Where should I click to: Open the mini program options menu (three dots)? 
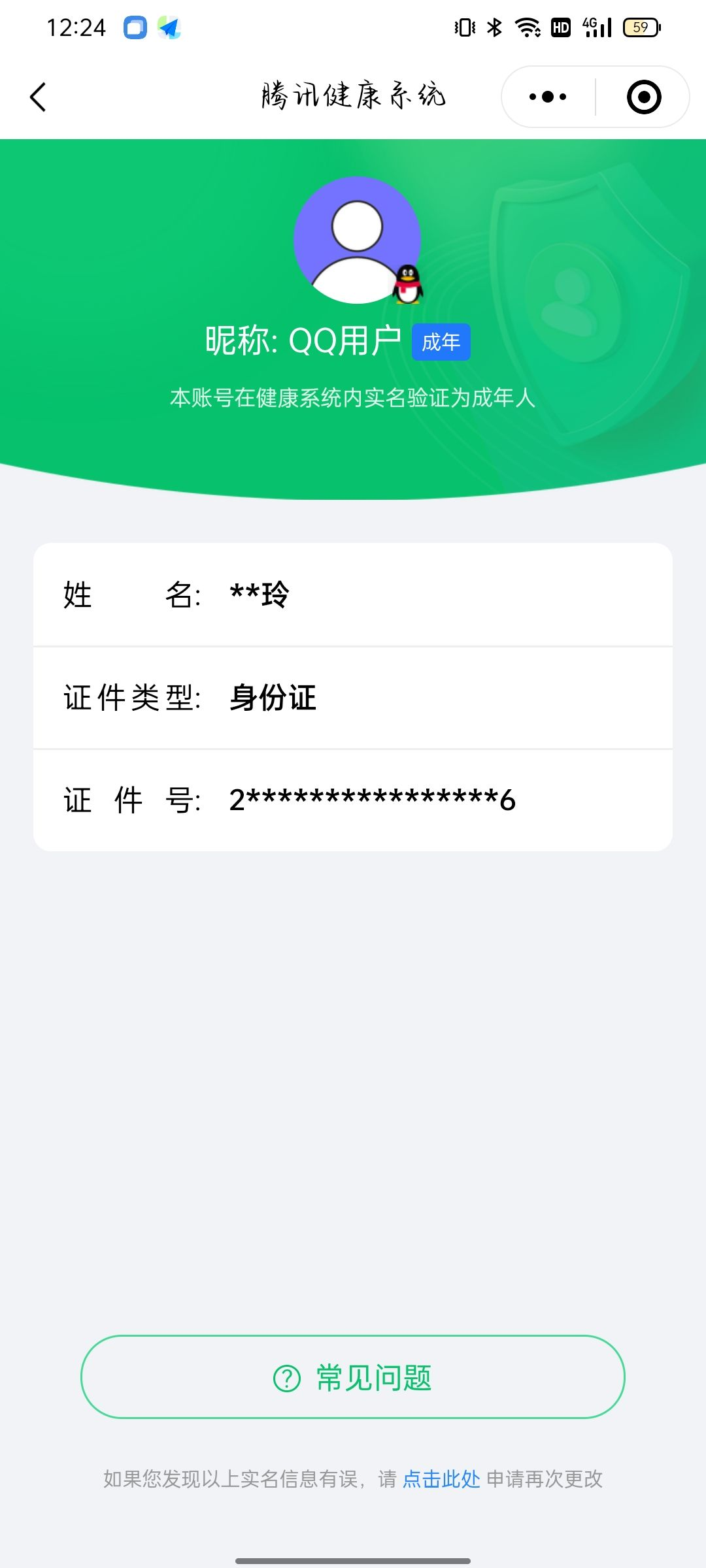click(548, 97)
